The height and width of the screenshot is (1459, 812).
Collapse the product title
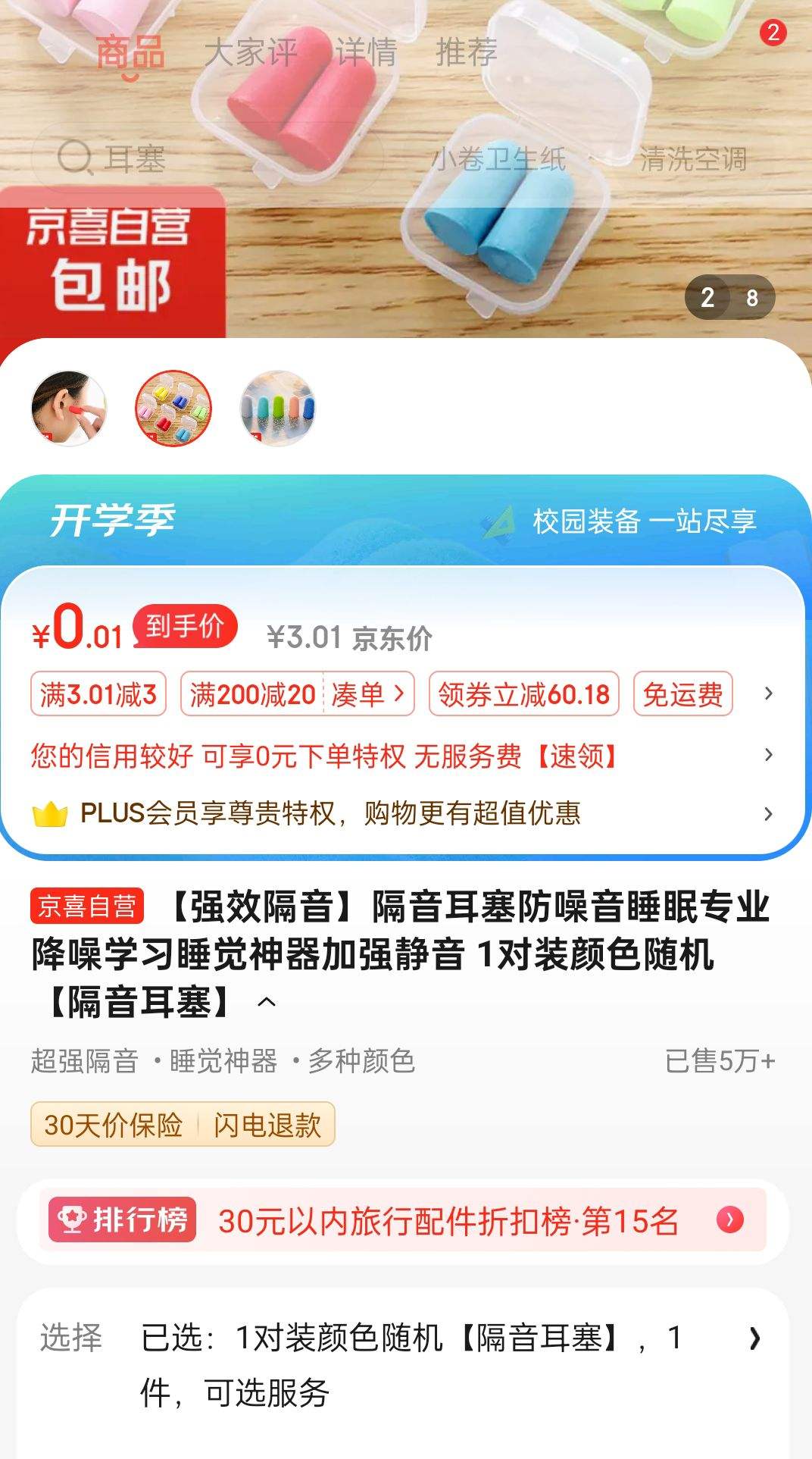click(x=267, y=1002)
